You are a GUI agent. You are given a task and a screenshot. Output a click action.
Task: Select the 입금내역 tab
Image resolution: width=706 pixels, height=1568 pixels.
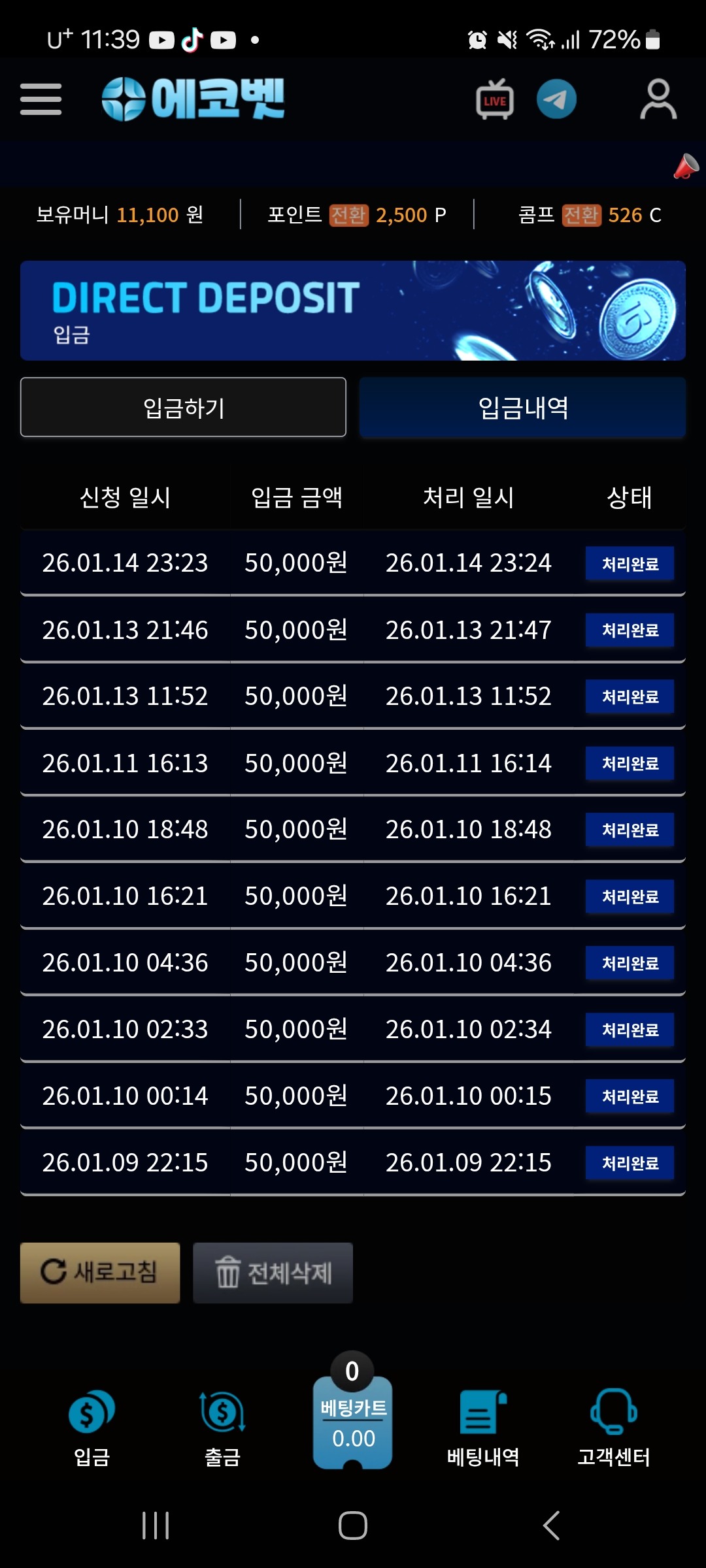(x=522, y=407)
